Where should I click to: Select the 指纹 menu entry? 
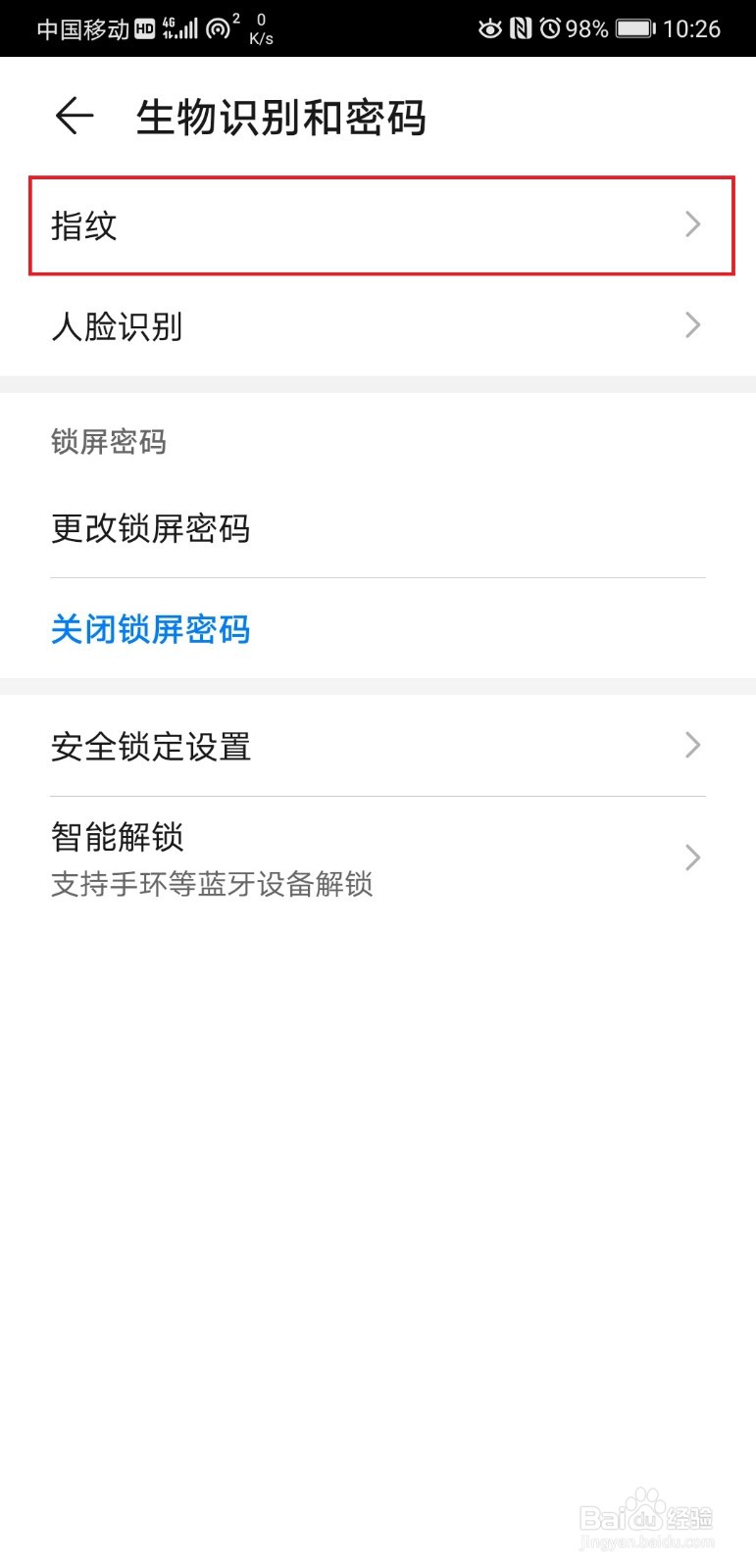click(x=83, y=224)
